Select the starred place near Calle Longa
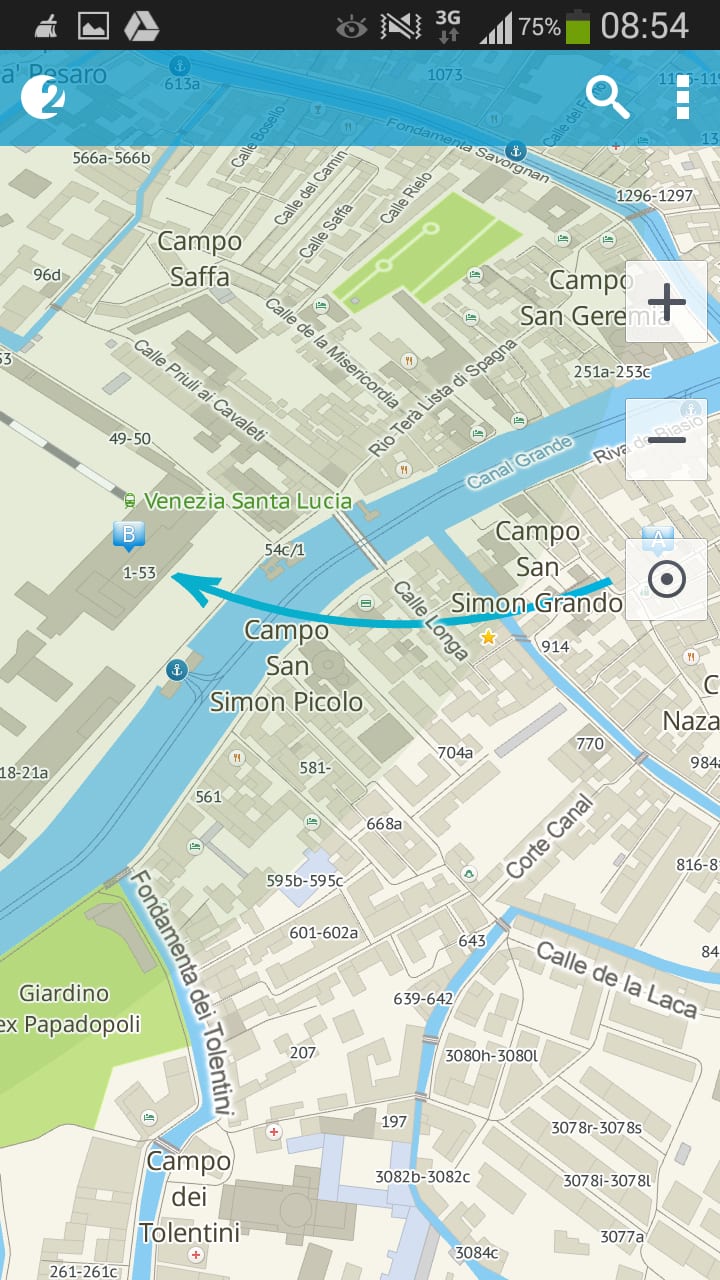 pyautogui.click(x=488, y=637)
